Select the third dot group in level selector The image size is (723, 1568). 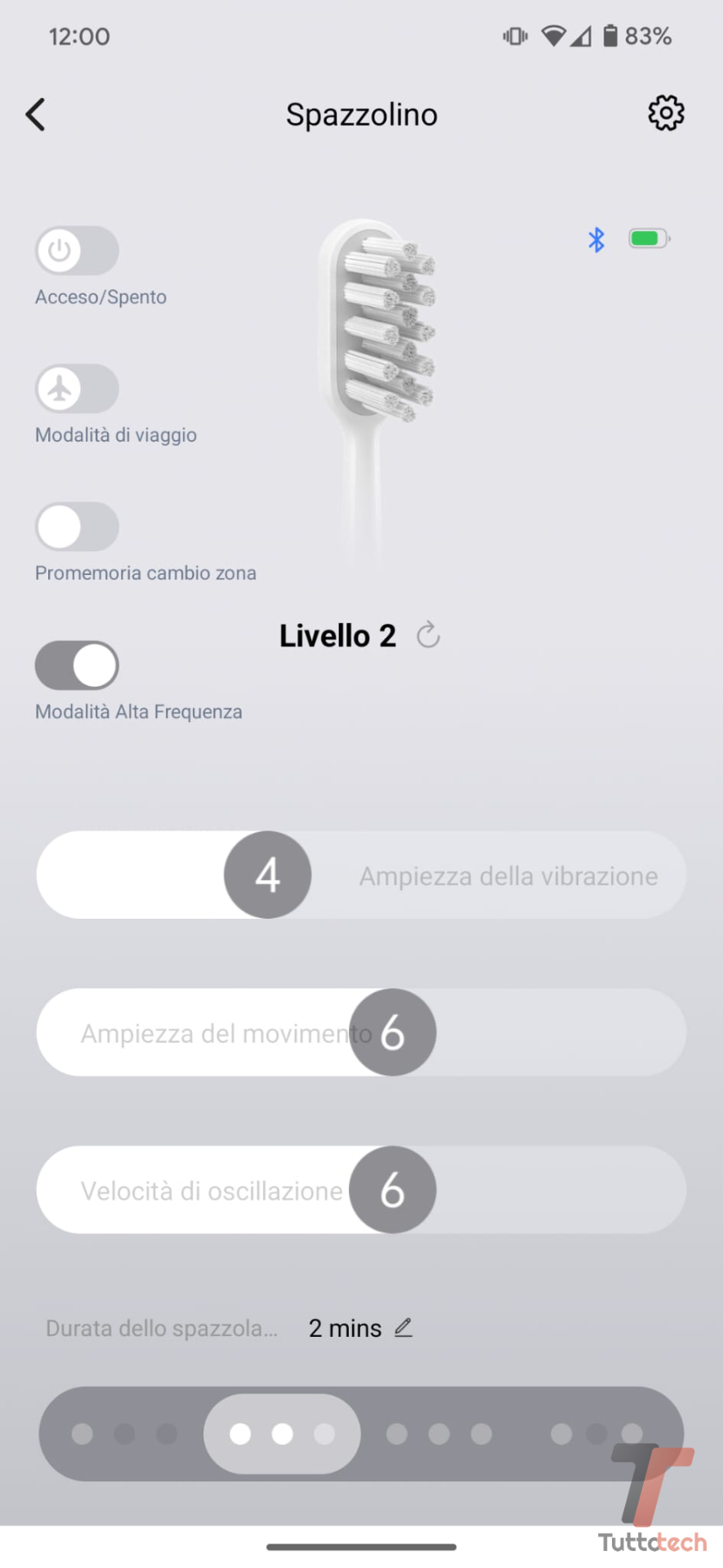click(x=439, y=1434)
